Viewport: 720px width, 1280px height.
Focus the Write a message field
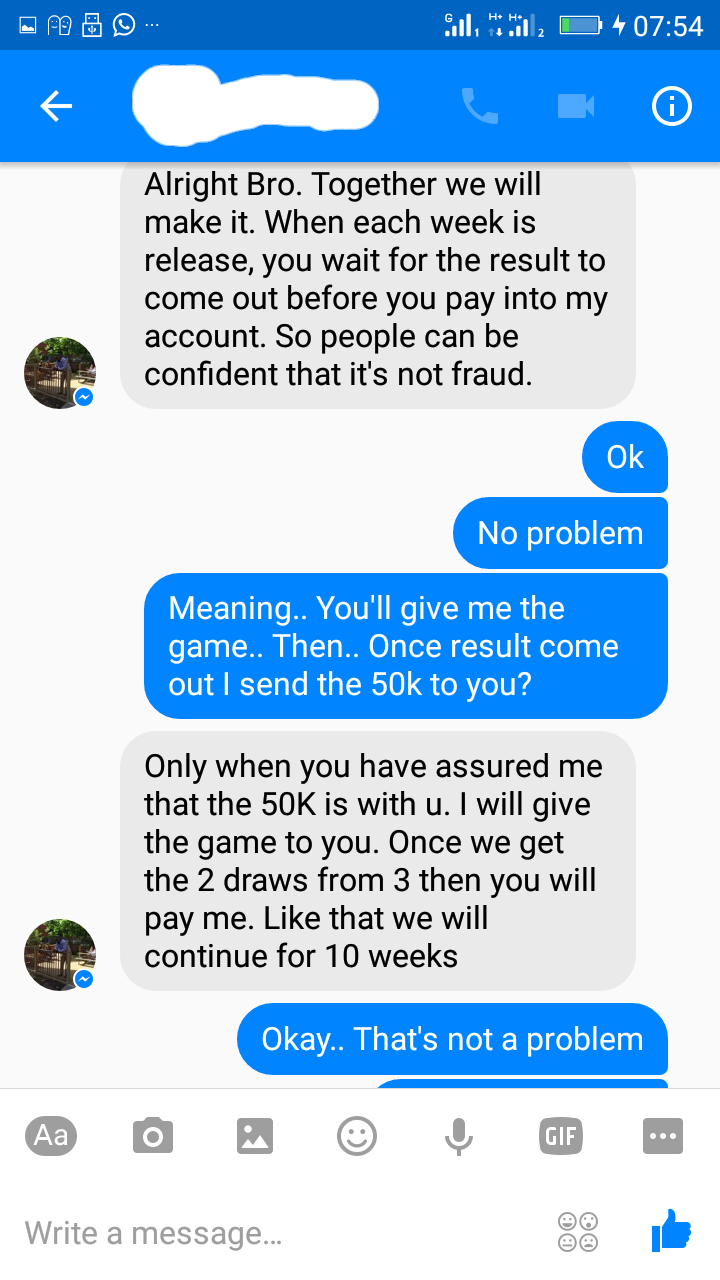pyautogui.click(x=280, y=1232)
